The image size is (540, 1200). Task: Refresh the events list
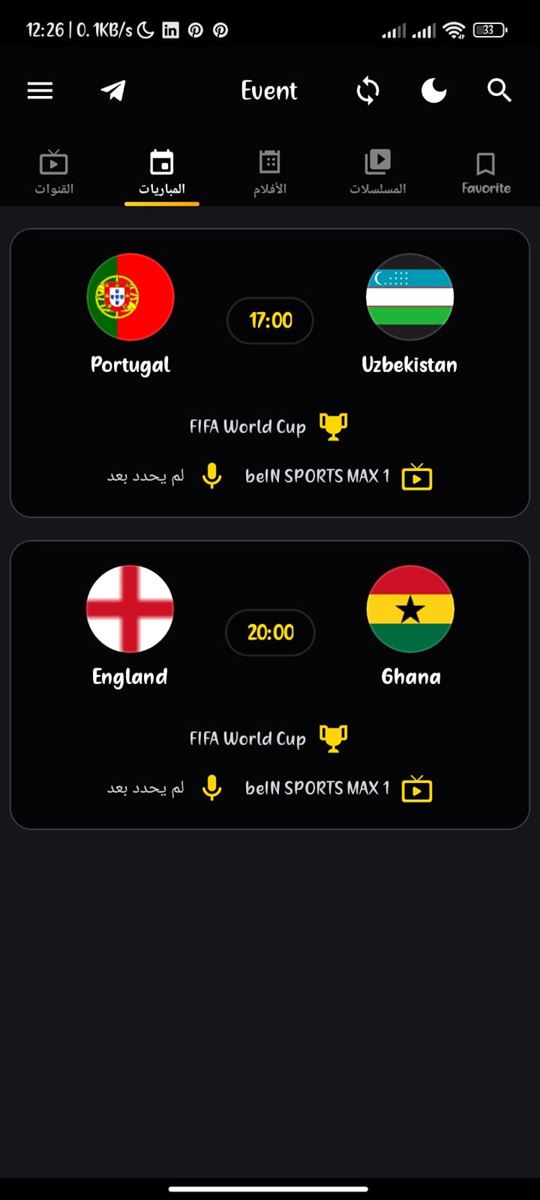[x=368, y=91]
